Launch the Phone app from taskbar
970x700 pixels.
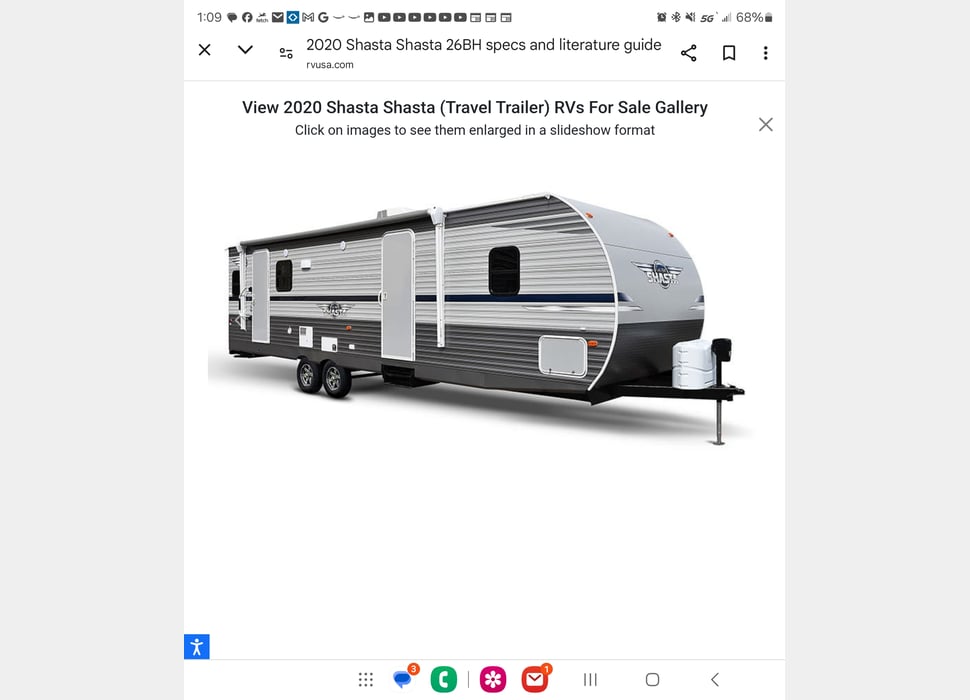pyautogui.click(x=443, y=680)
